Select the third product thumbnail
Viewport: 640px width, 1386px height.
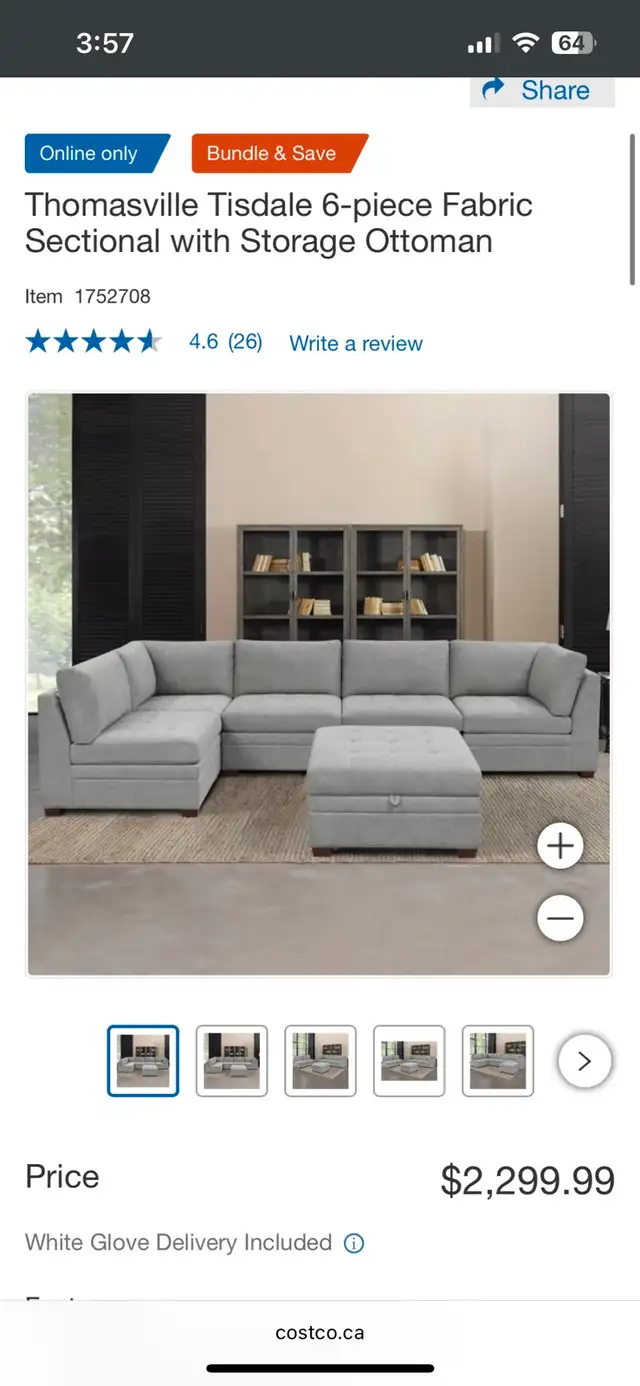click(320, 1061)
